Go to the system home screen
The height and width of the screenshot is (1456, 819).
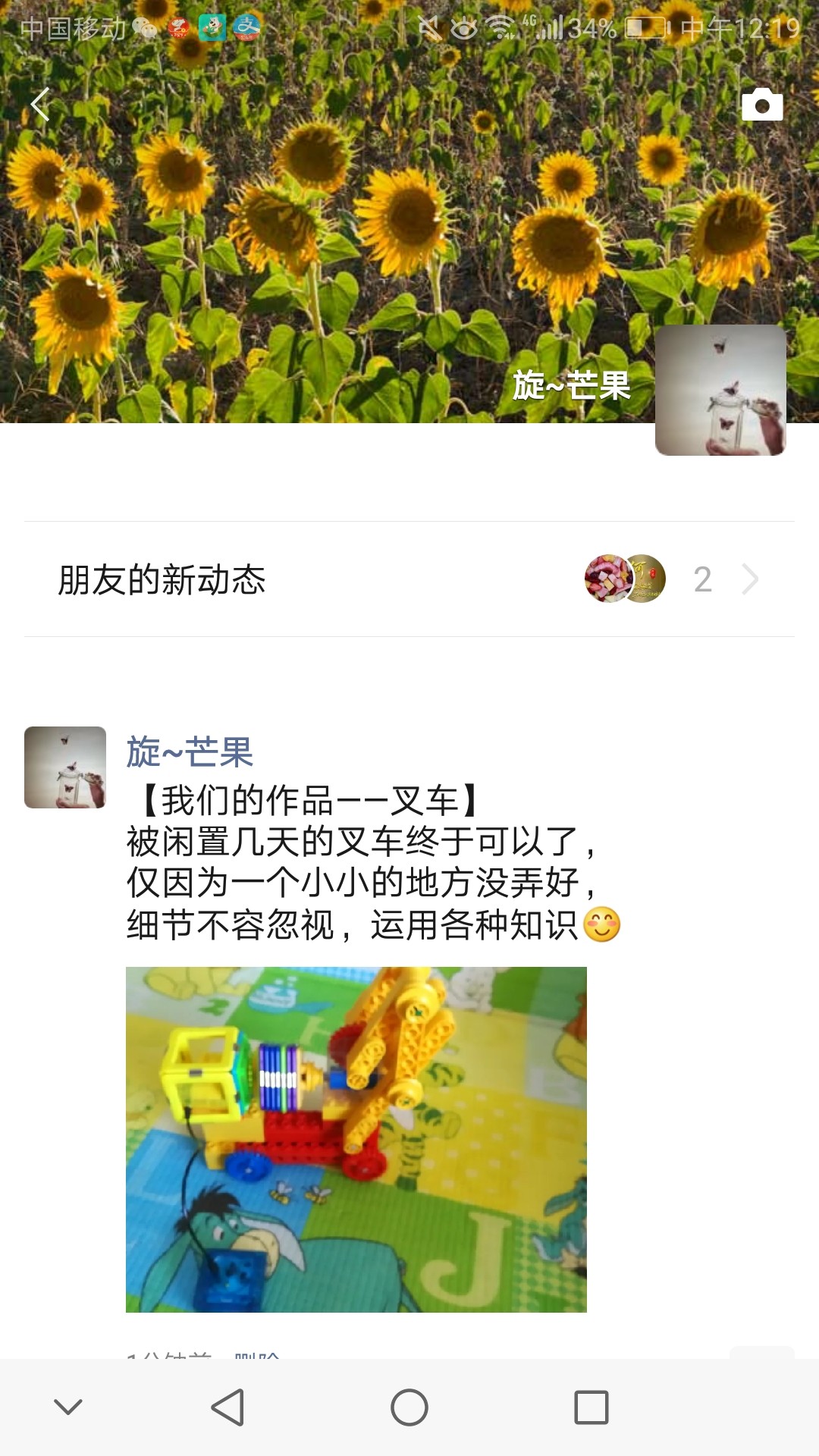409,1407
